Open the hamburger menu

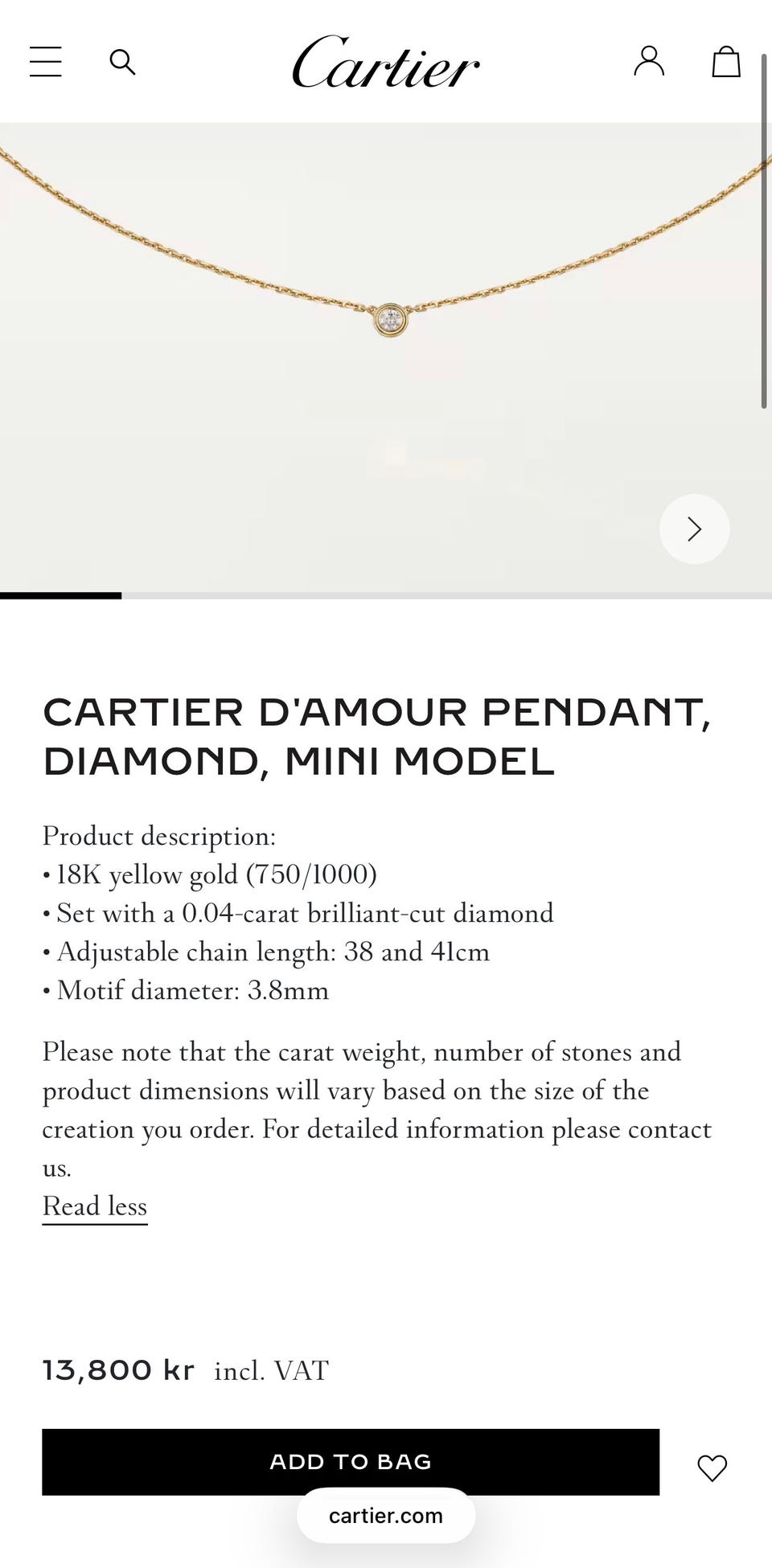(46, 62)
